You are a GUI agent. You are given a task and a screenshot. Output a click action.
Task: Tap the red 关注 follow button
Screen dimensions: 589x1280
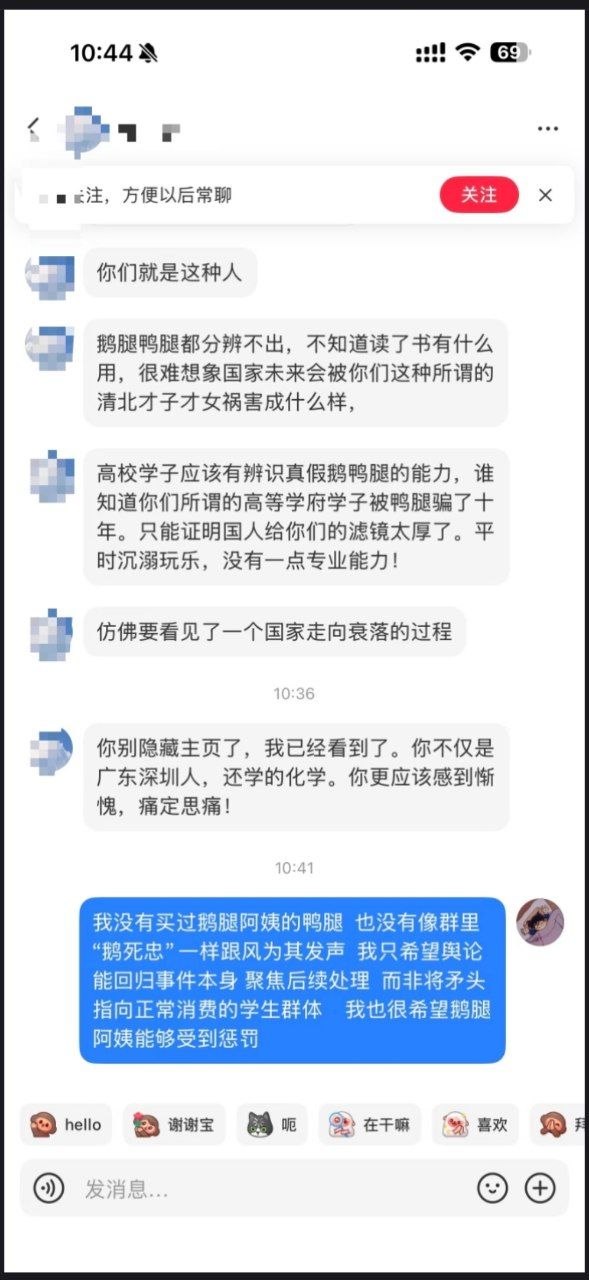pos(479,195)
